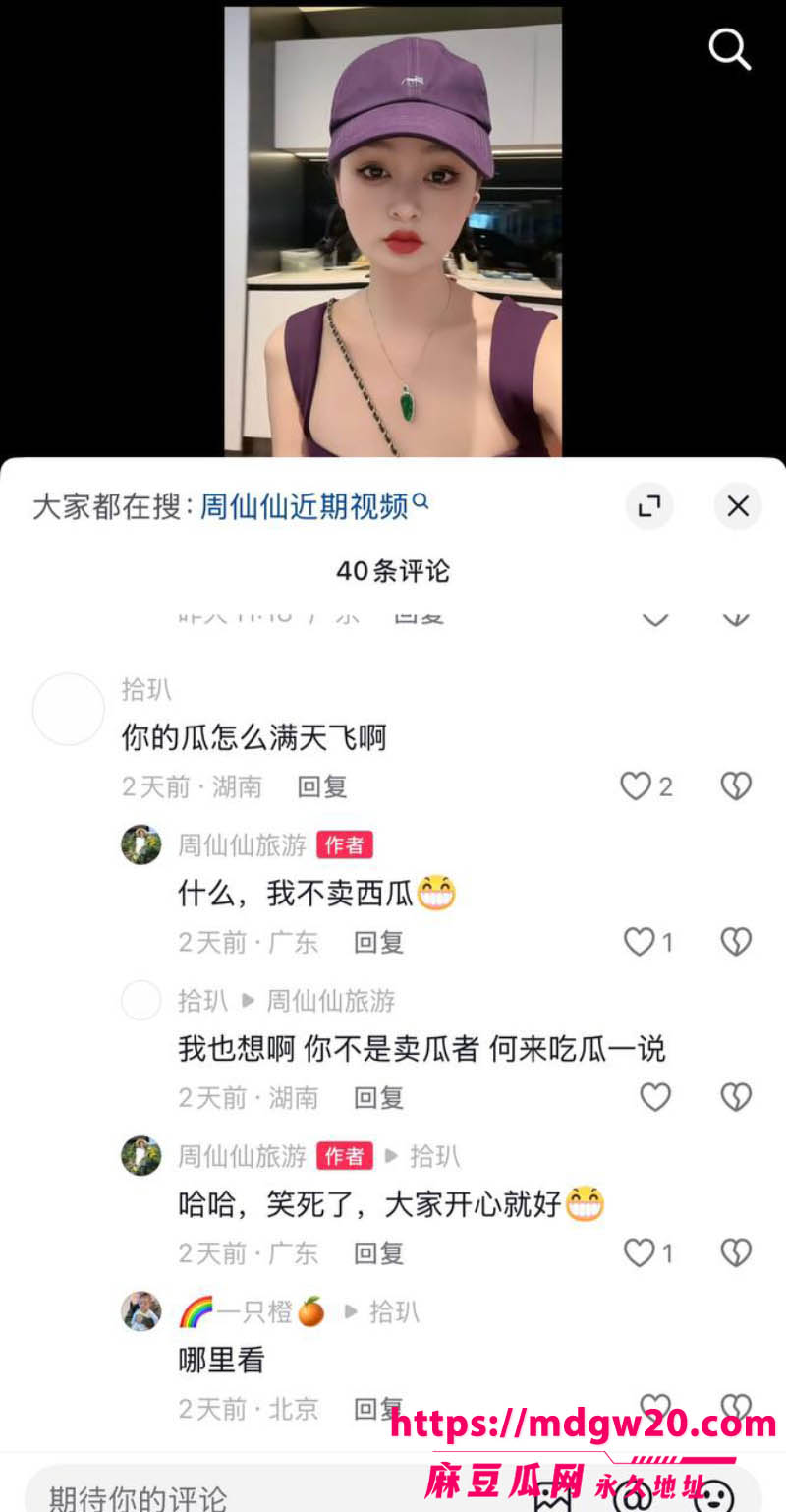Open the search magnifier icon
Screen dimensions: 786x1512
(x=730, y=48)
